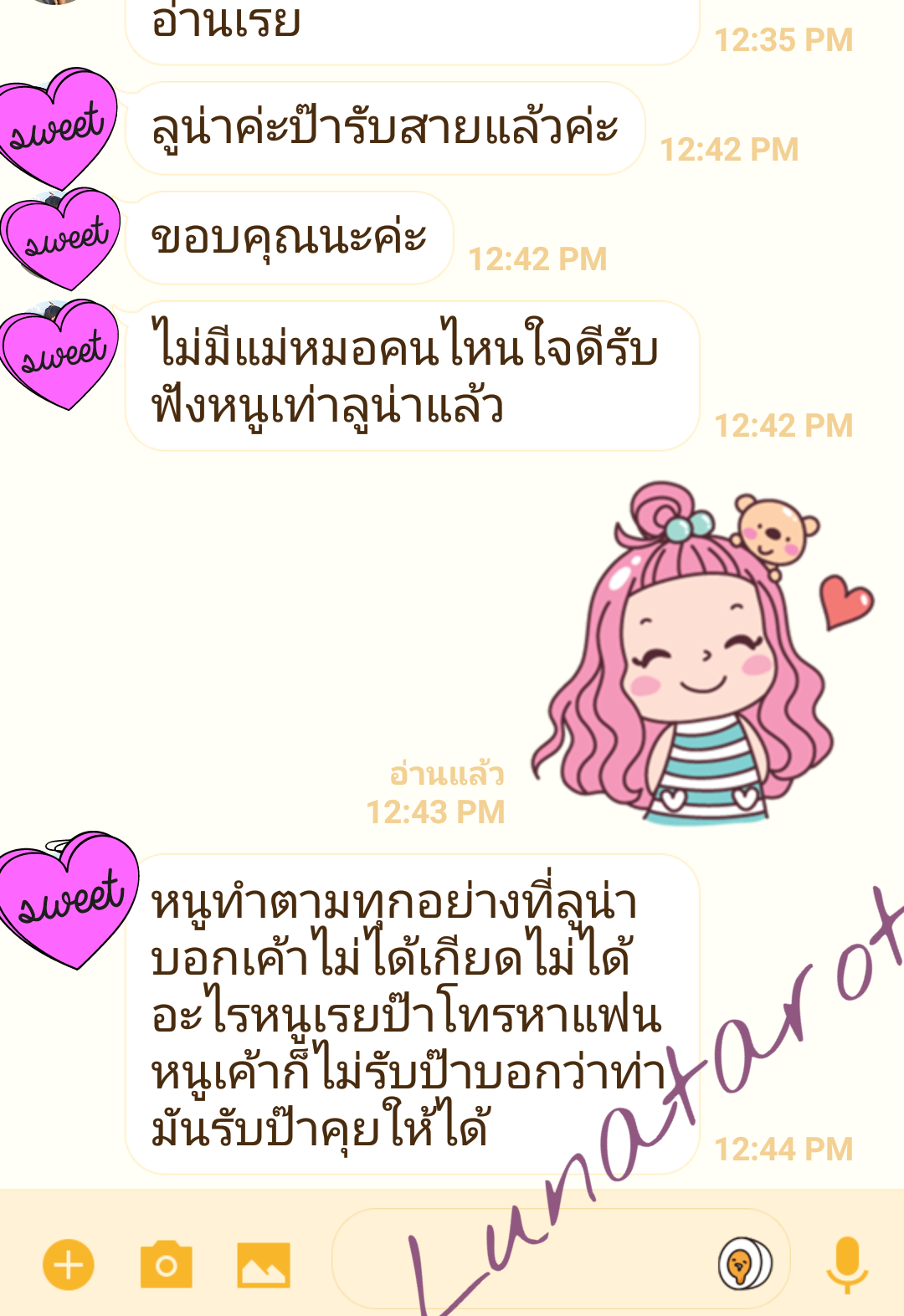Open the plus attachment menu
Viewport: 904px width, 1316px height.
(69, 1264)
